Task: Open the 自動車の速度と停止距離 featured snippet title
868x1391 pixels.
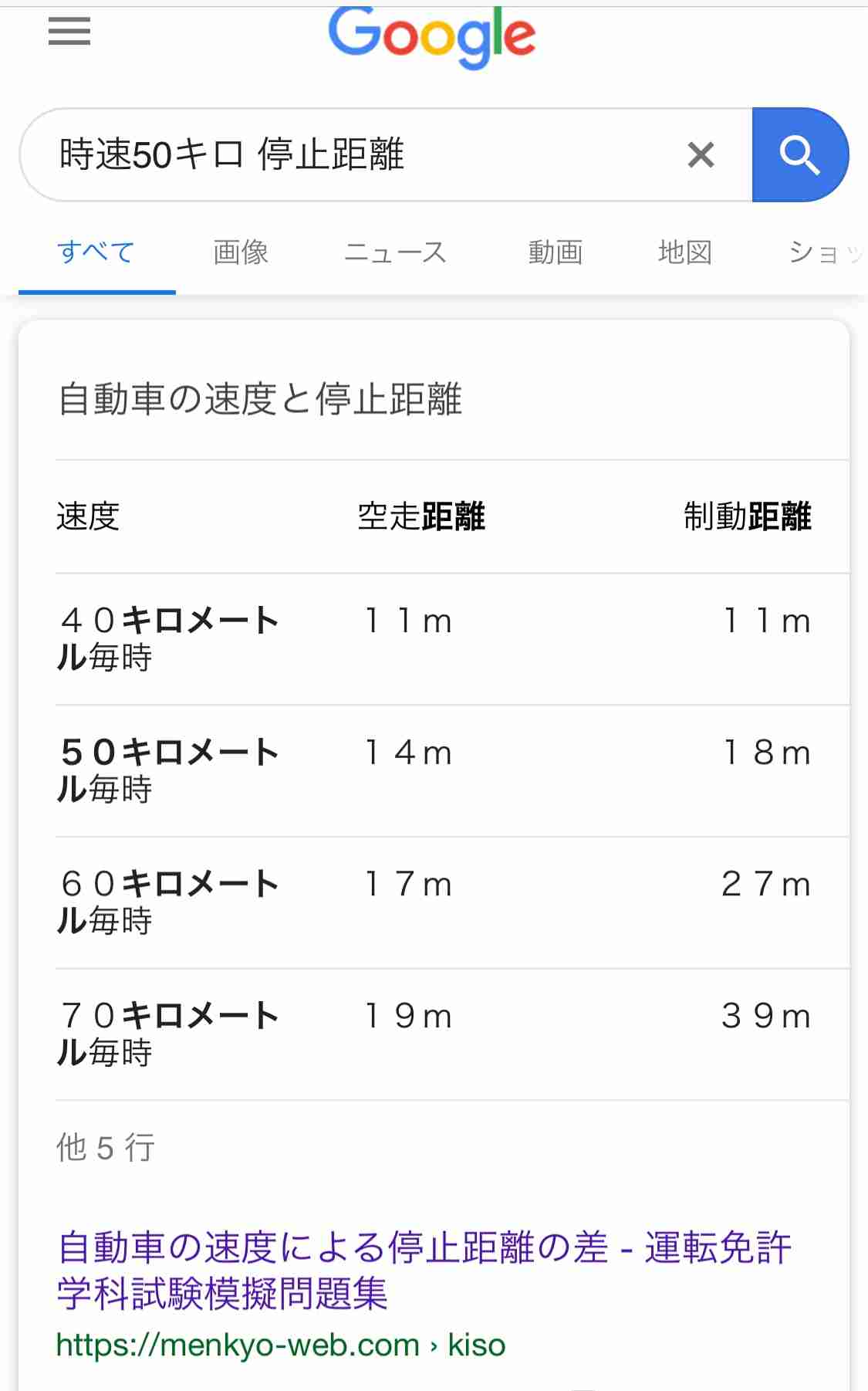Action: tap(262, 398)
